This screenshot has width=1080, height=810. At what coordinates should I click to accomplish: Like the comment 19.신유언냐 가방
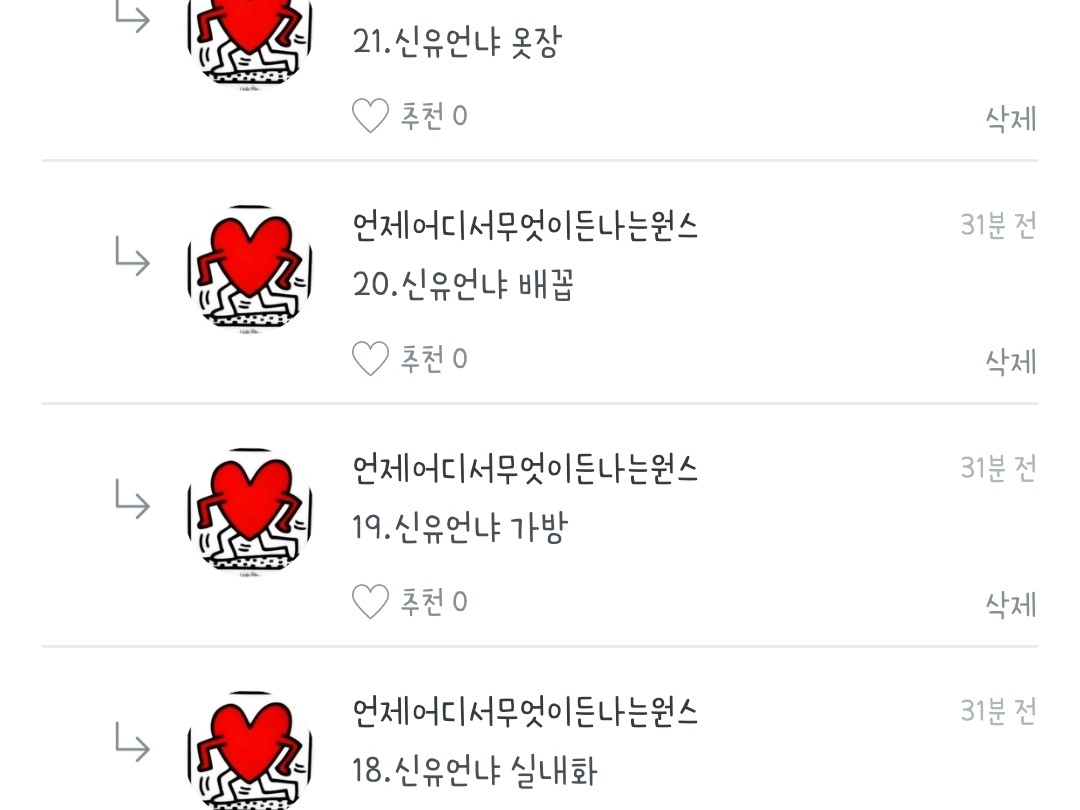[x=370, y=602]
